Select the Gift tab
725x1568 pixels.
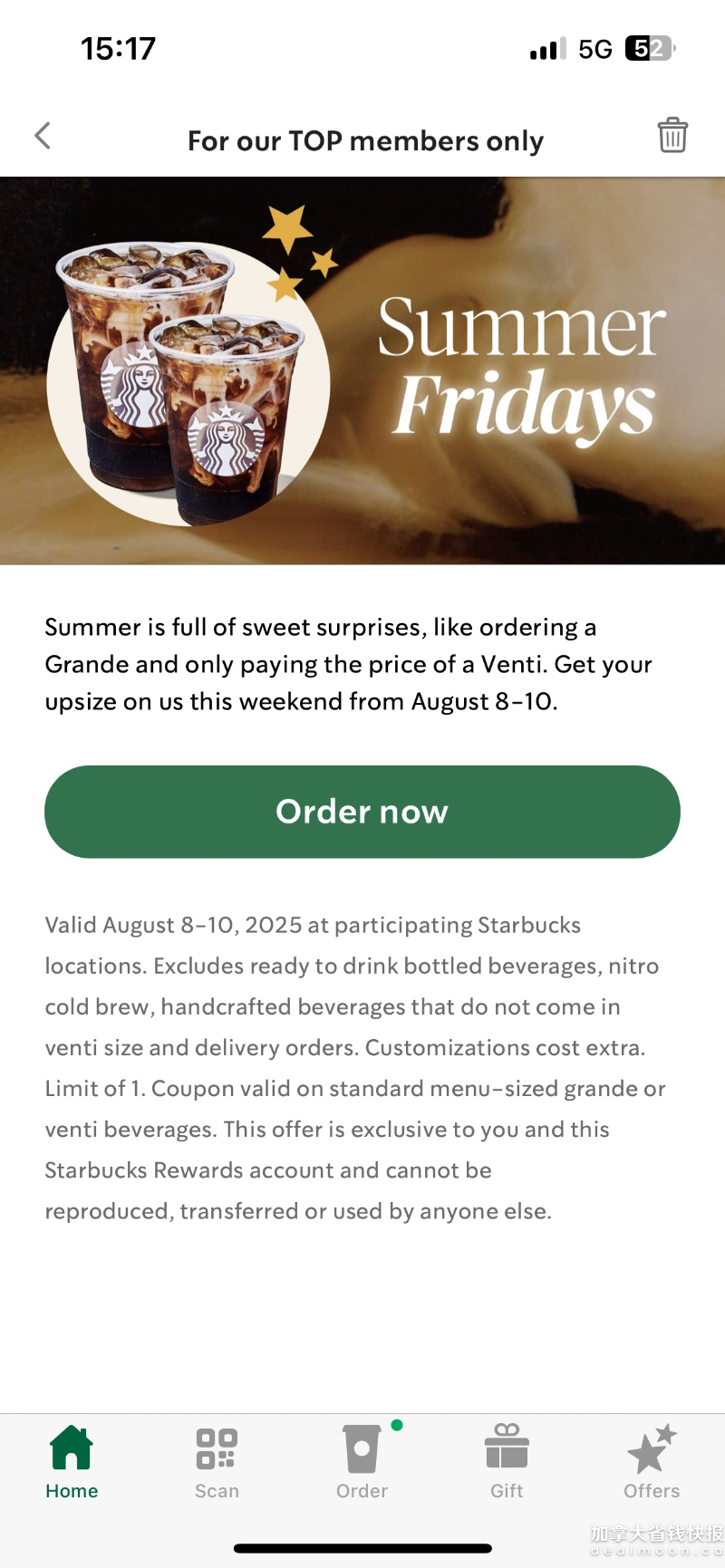point(507,1460)
